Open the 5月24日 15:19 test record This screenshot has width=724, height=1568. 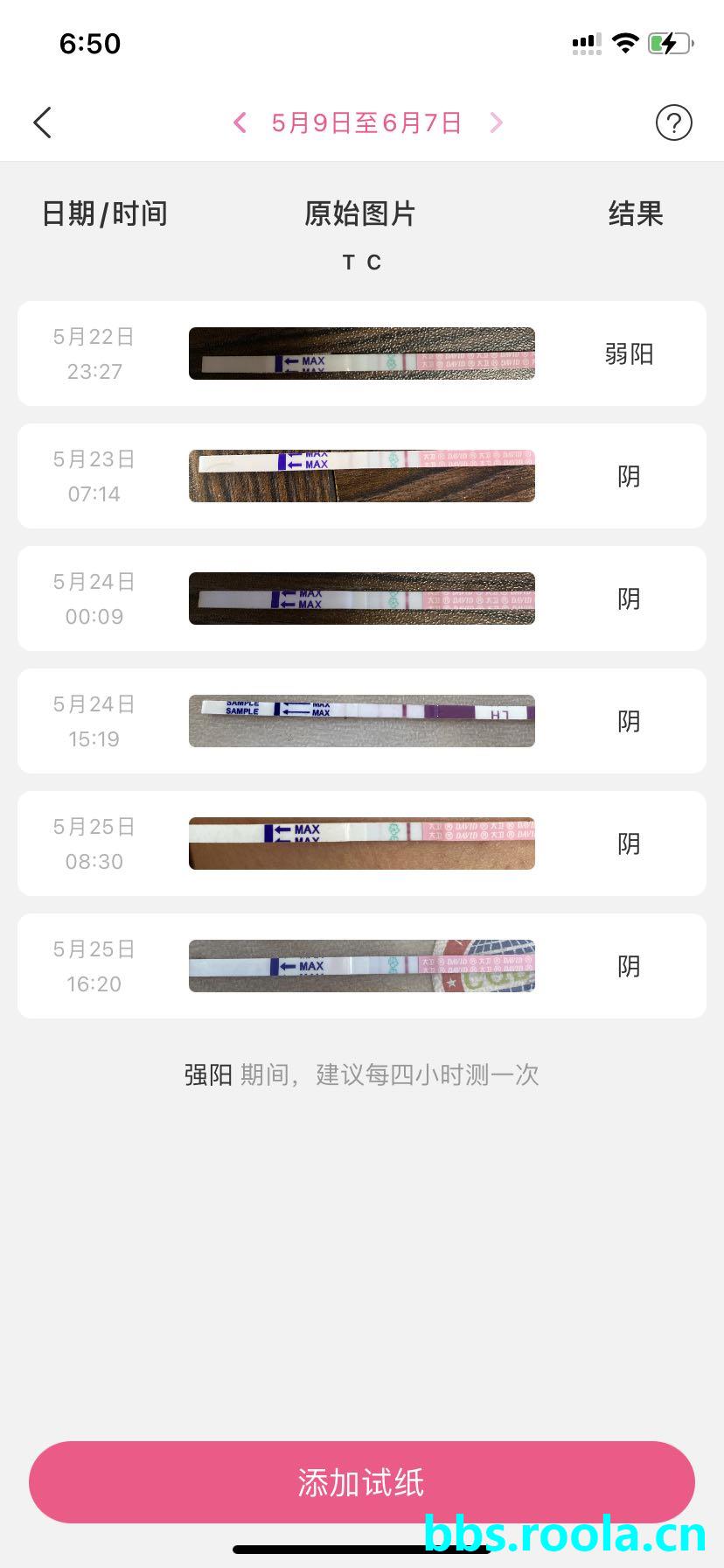(361, 721)
